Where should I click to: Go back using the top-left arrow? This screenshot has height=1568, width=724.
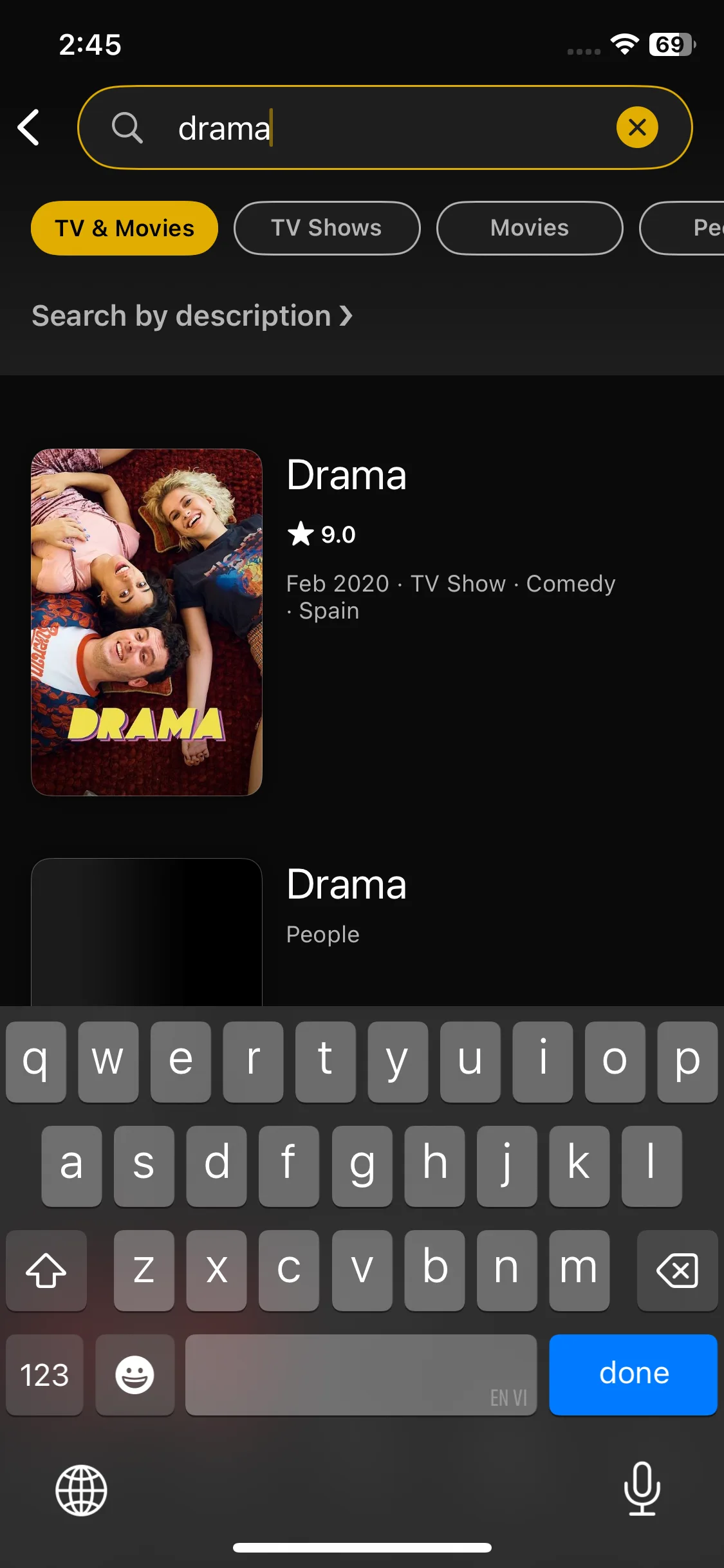[x=29, y=127]
